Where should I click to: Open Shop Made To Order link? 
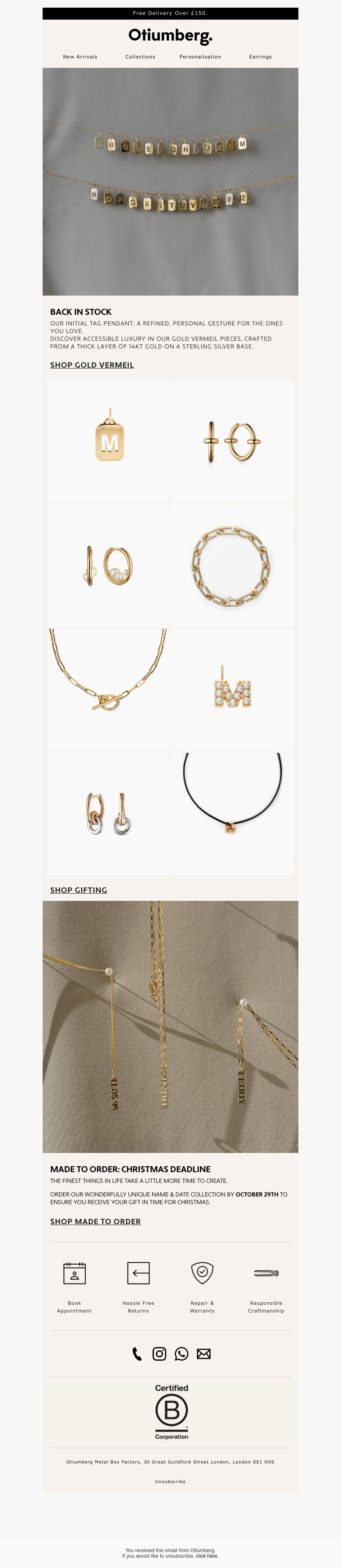[95, 1221]
